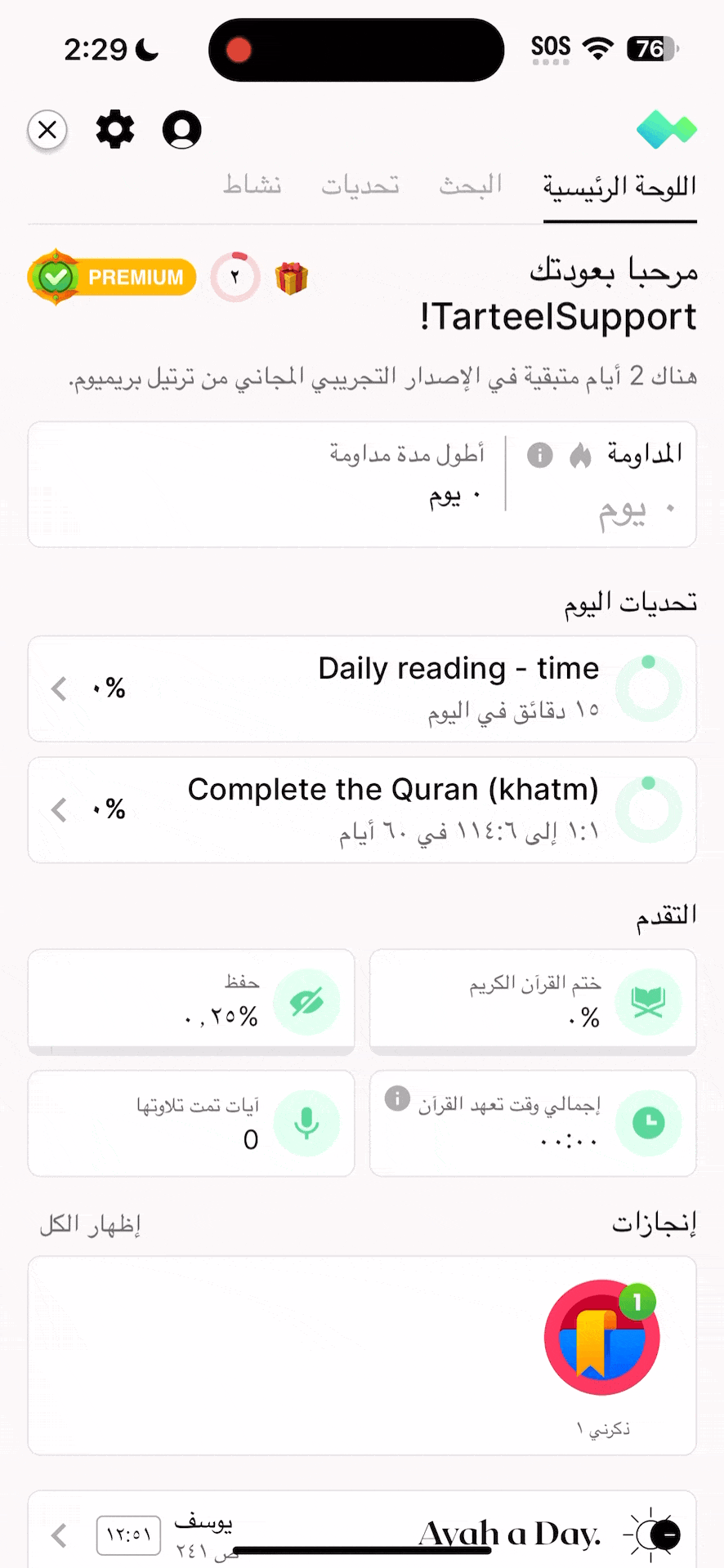Tap the trial days countdown circle
This screenshot has height=1568, width=724.
[x=235, y=278]
